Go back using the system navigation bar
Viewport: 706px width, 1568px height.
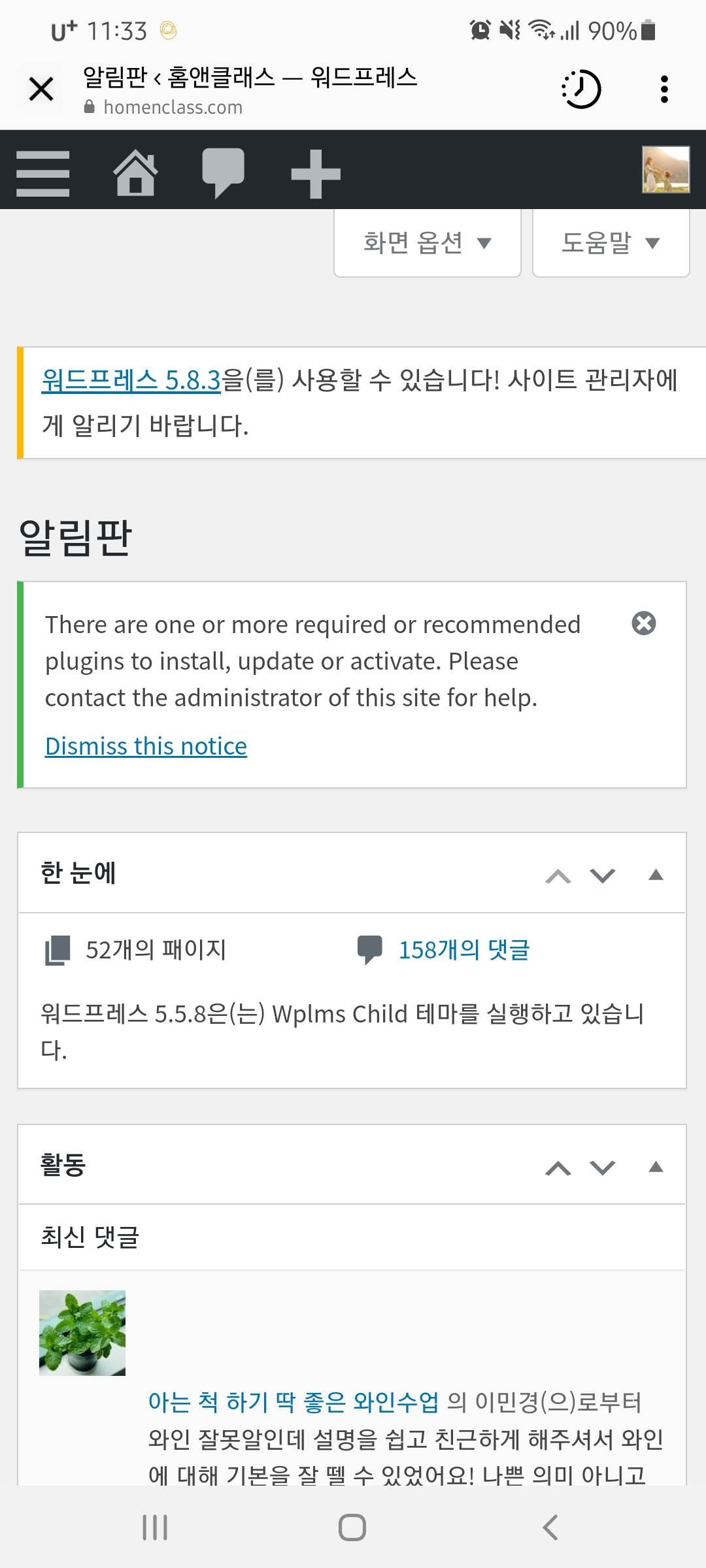550,1527
